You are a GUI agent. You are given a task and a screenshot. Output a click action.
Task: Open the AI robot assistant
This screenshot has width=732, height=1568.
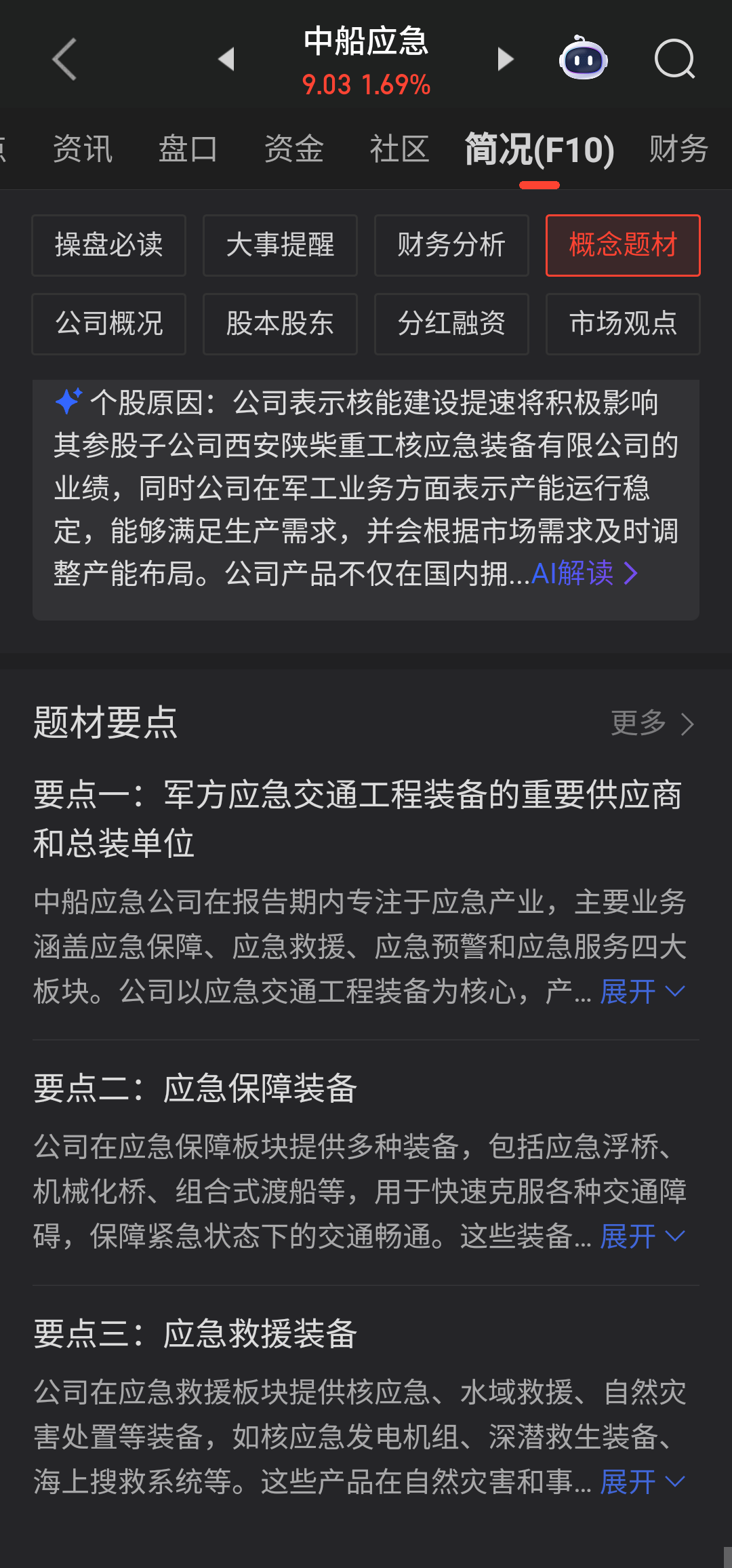pyautogui.click(x=583, y=60)
